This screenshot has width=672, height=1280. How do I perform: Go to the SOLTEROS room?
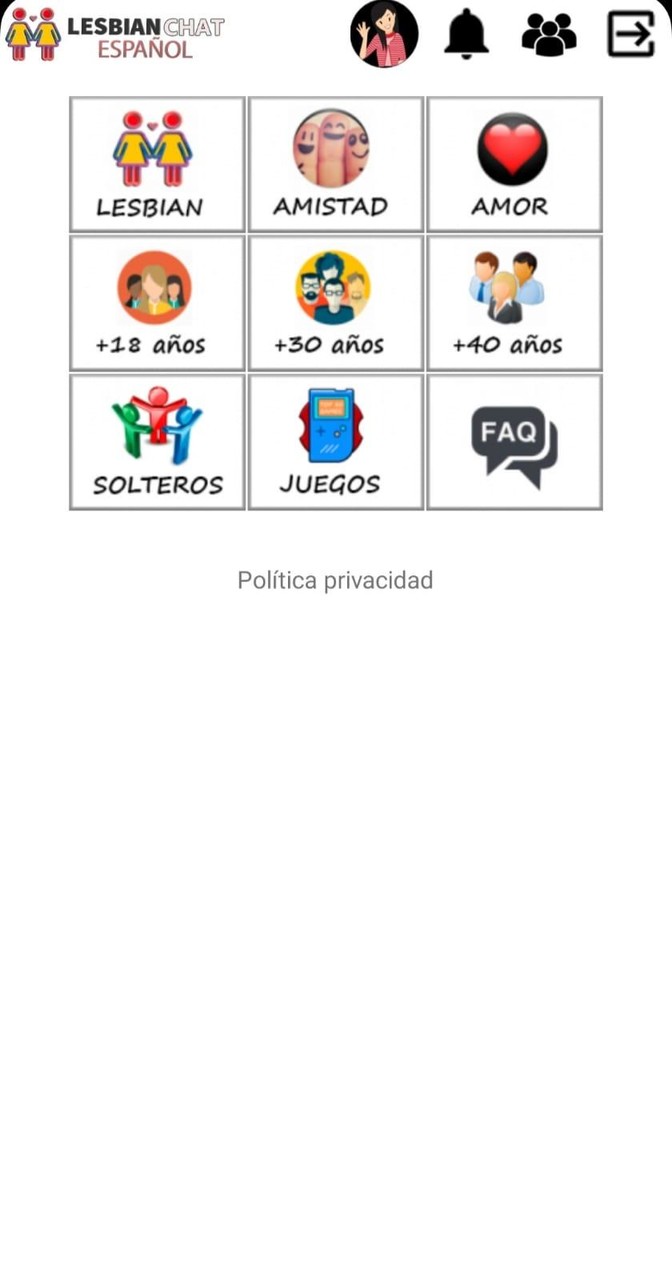(157, 442)
